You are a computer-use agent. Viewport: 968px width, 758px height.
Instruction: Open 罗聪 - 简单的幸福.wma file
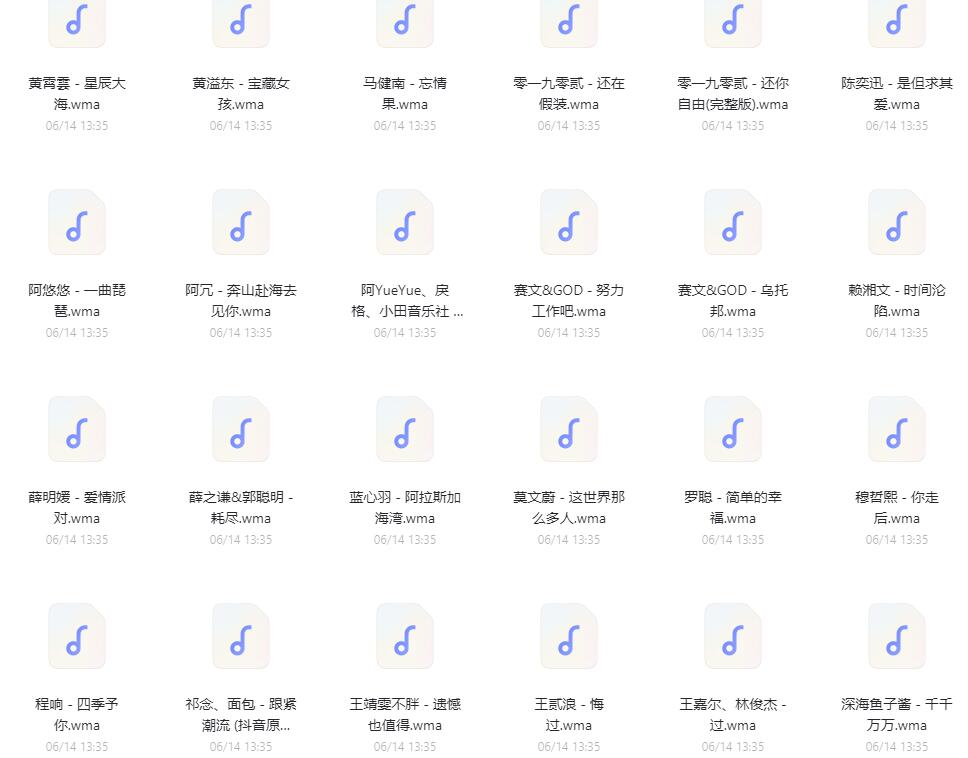[733, 432]
